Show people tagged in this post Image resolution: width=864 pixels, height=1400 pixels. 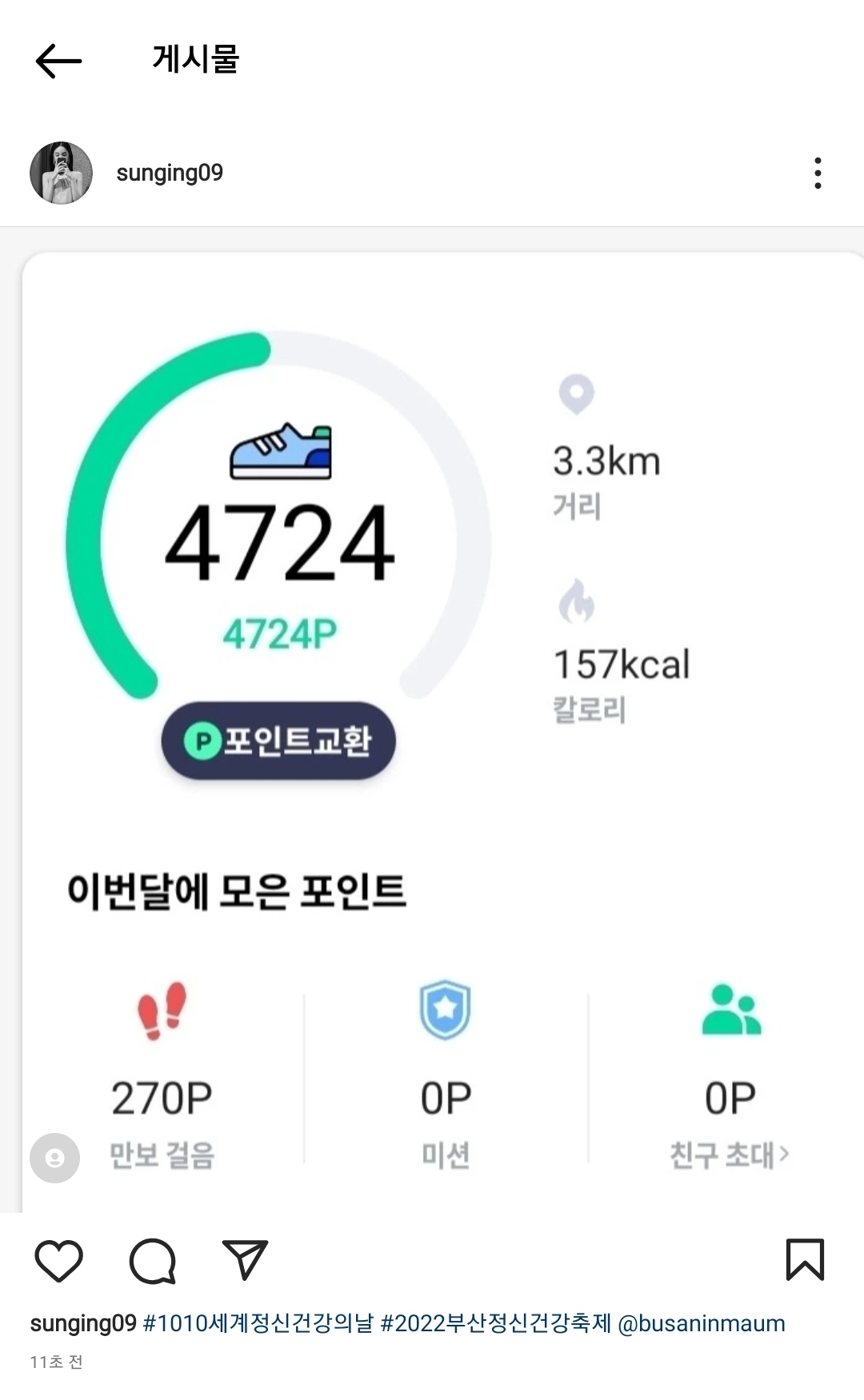[54, 1158]
